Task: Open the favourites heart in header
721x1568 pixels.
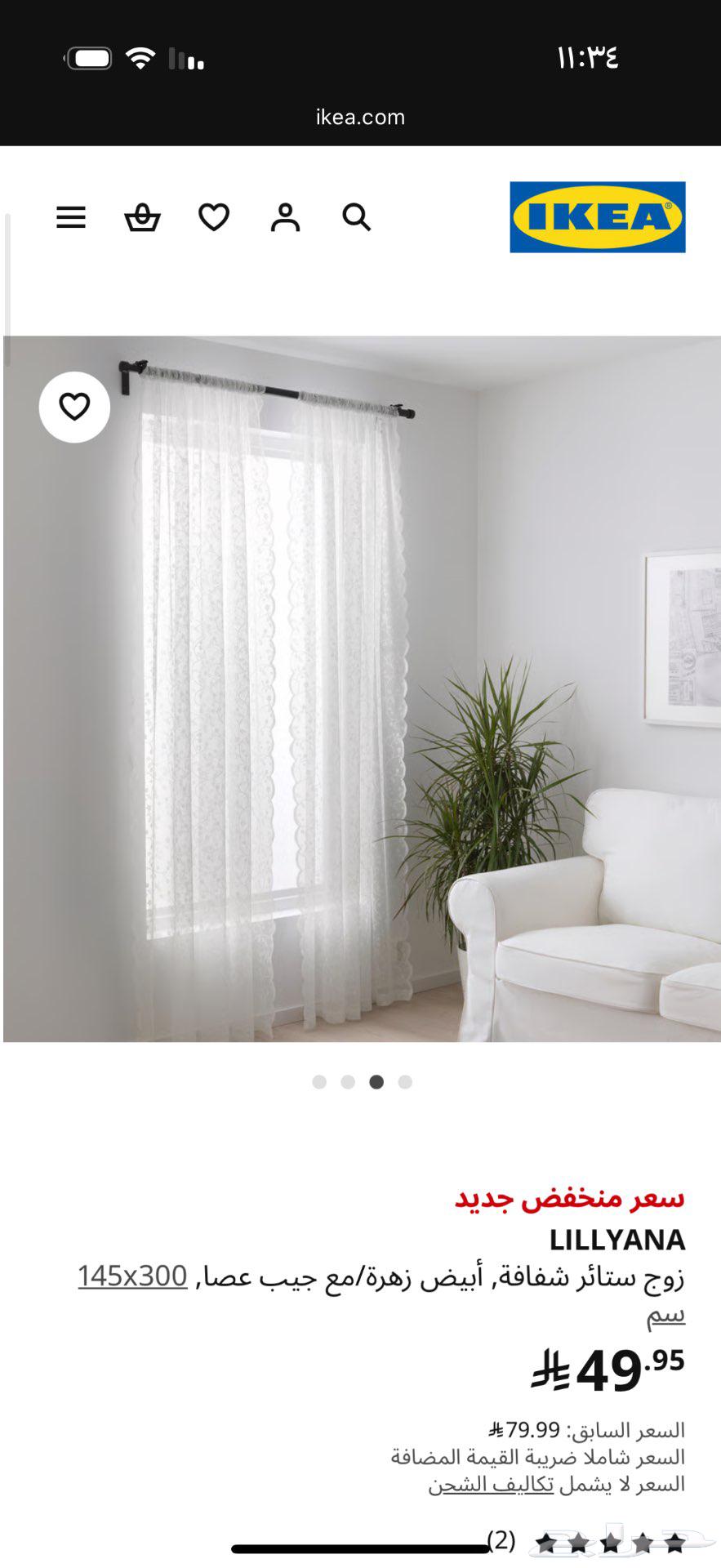Action: pos(214,217)
